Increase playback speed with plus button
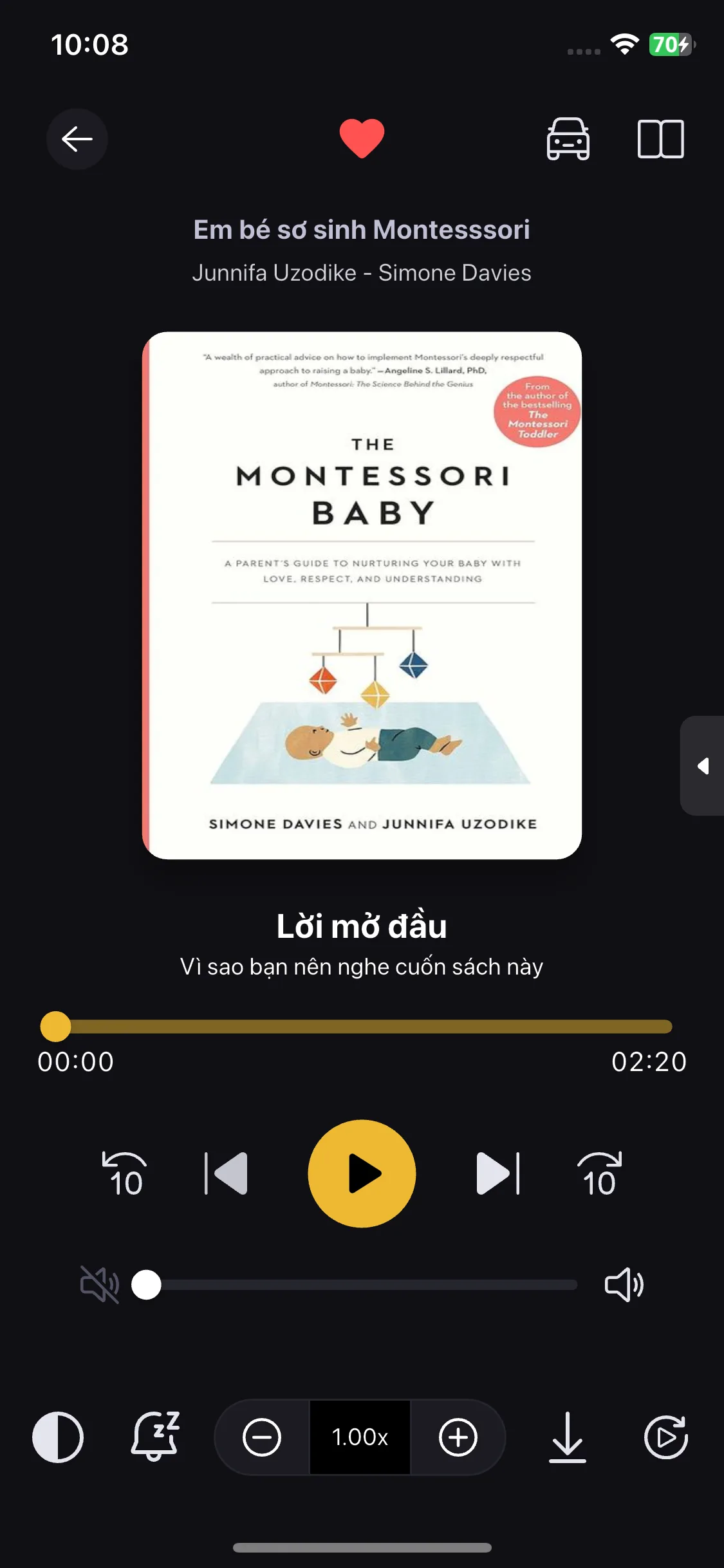 pos(458,1437)
